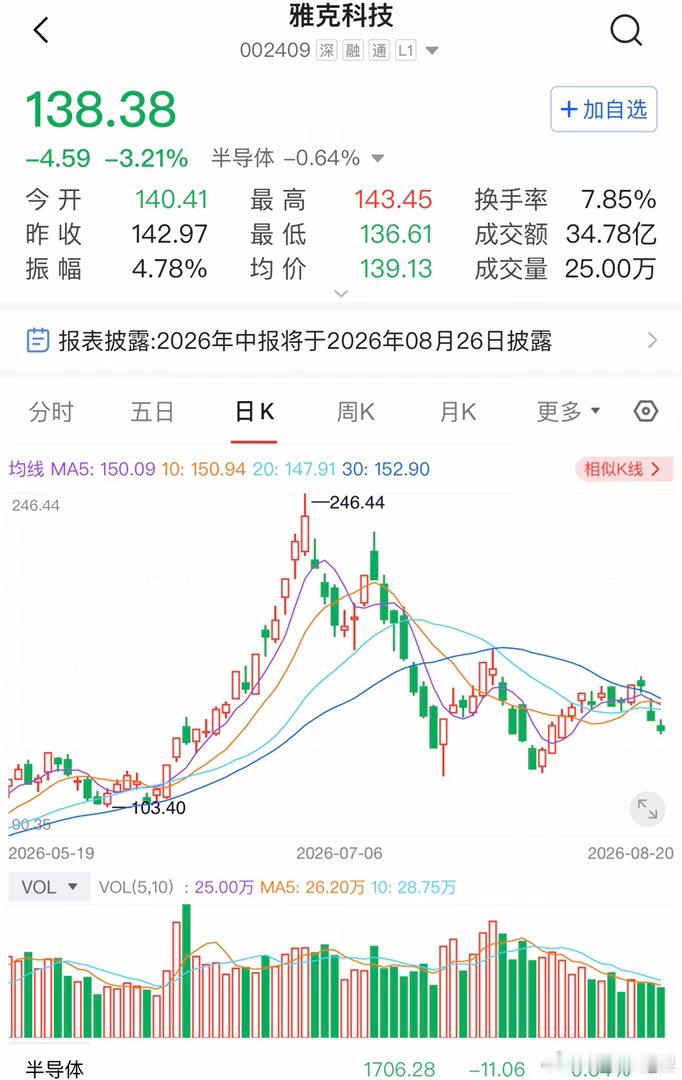Viewport: 682px width, 1080px height.
Task: Expand the chart to fullscreen
Action: pyautogui.click(x=648, y=809)
